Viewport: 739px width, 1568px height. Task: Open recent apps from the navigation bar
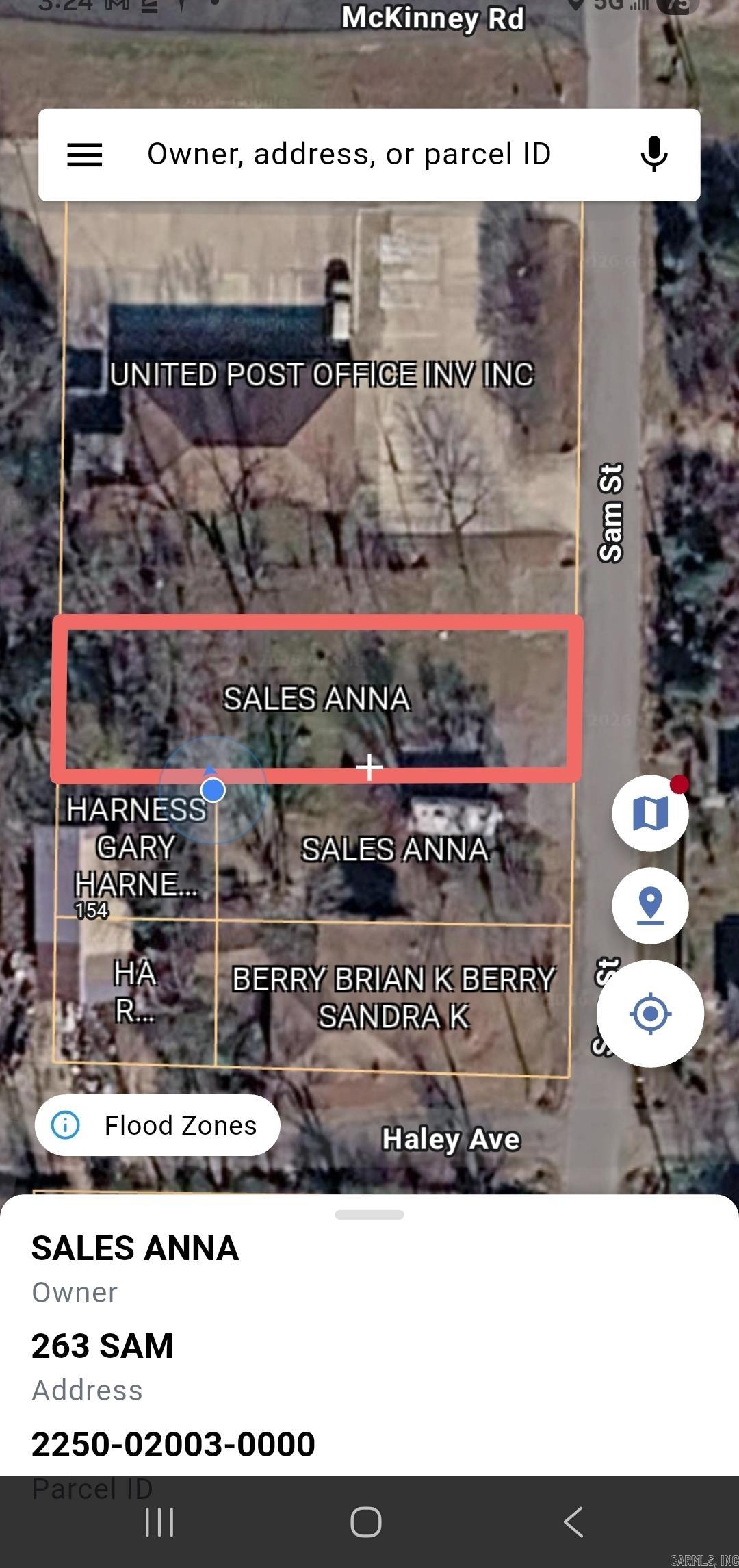click(159, 1521)
